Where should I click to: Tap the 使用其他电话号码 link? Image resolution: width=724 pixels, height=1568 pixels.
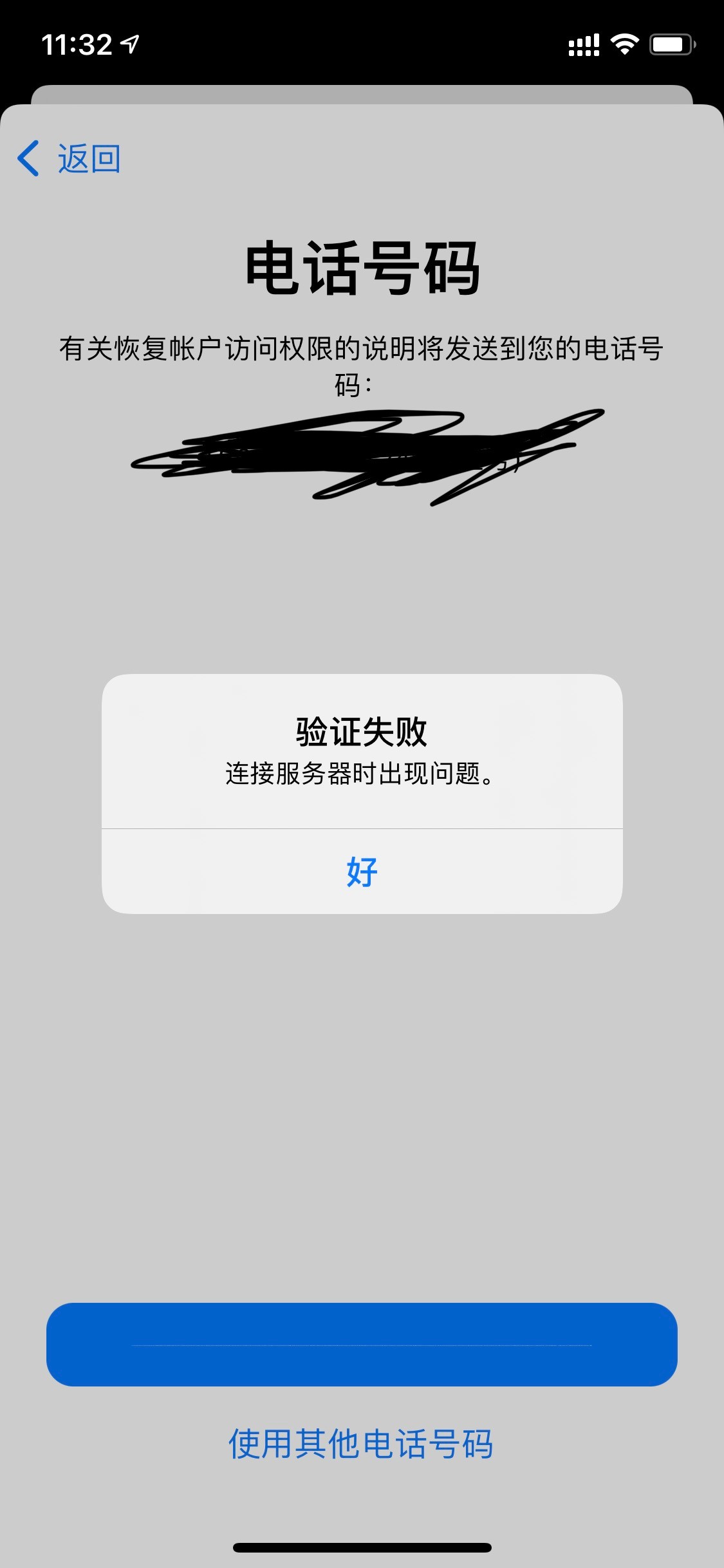click(361, 1444)
